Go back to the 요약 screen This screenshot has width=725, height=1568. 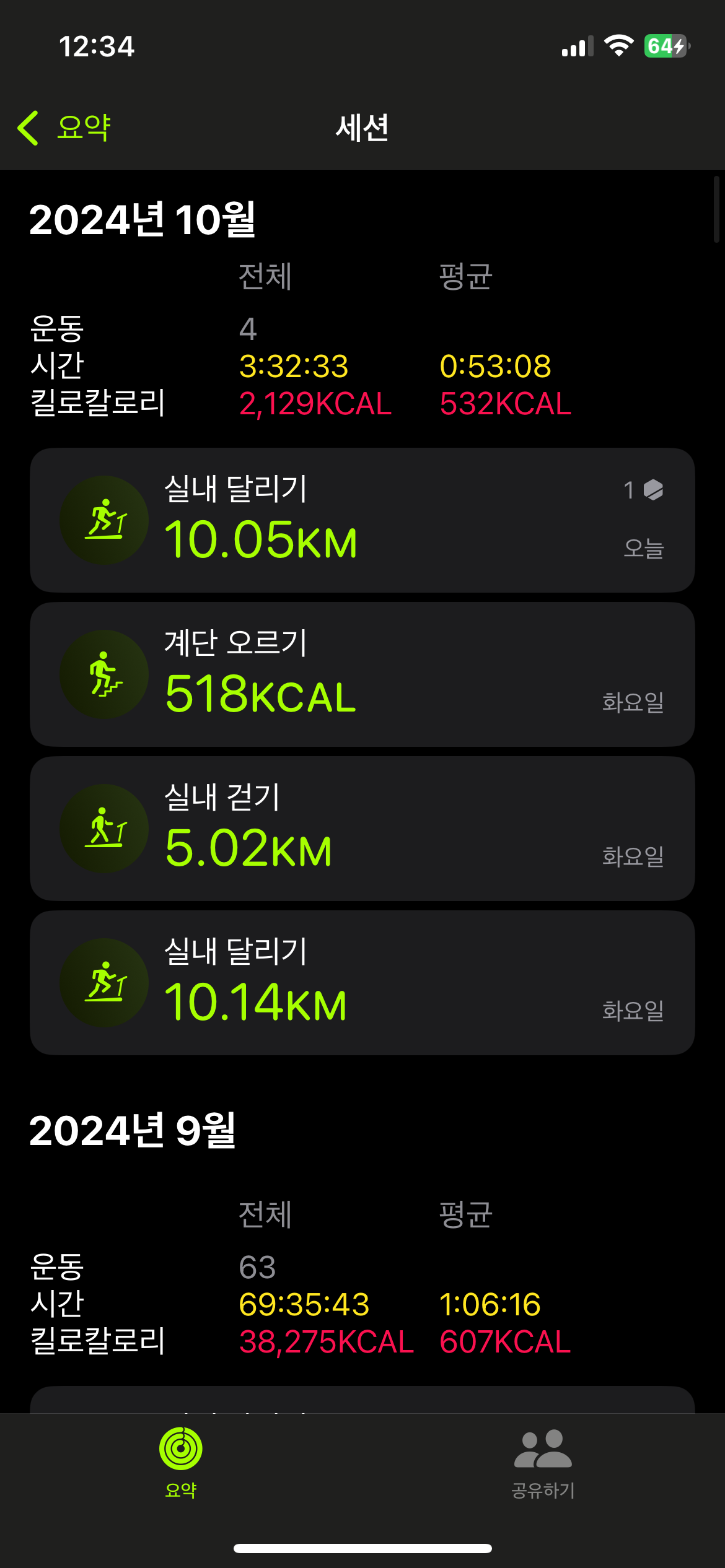pyautogui.click(x=65, y=128)
